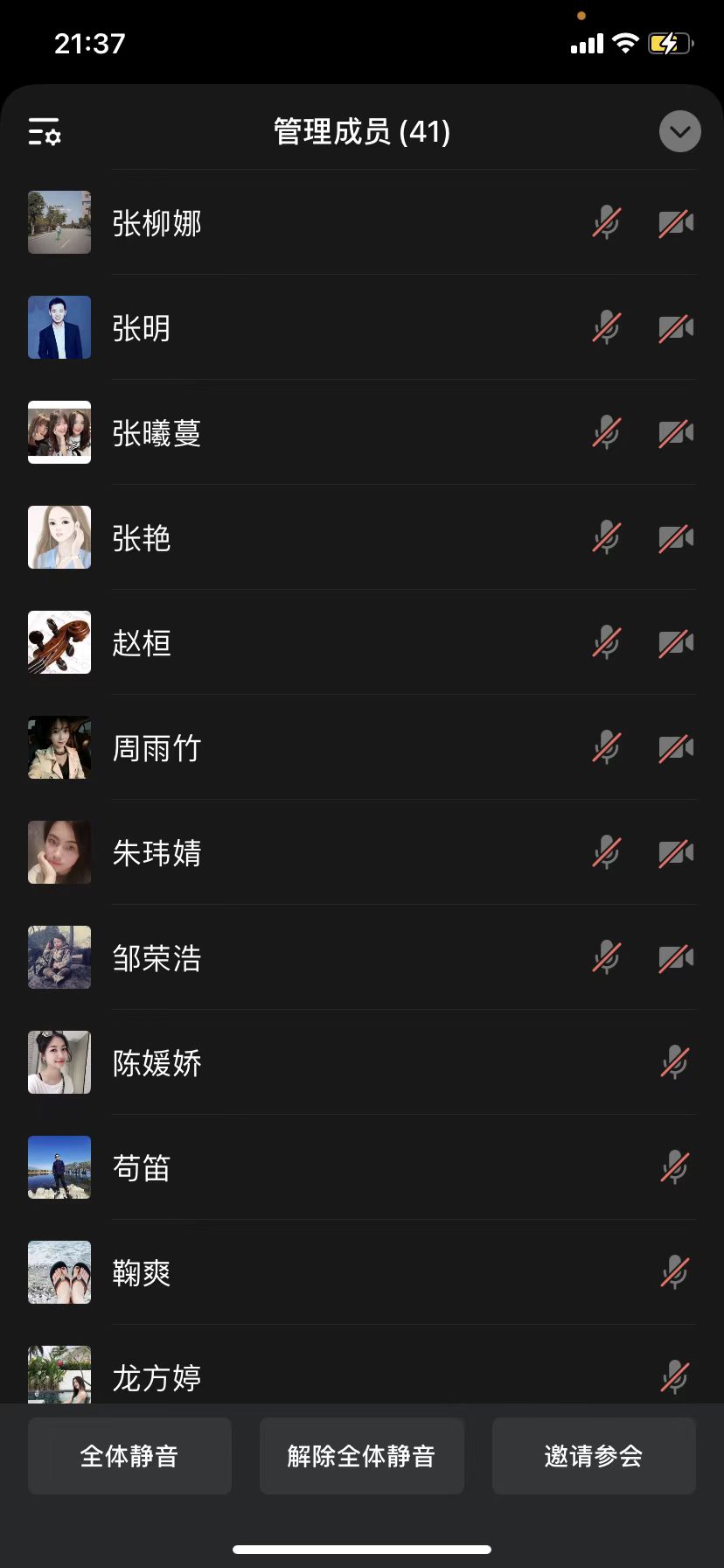Toggle camera for 张曦蔓
Viewport: 724px width, 1568px height.
[x=676, y=433]
